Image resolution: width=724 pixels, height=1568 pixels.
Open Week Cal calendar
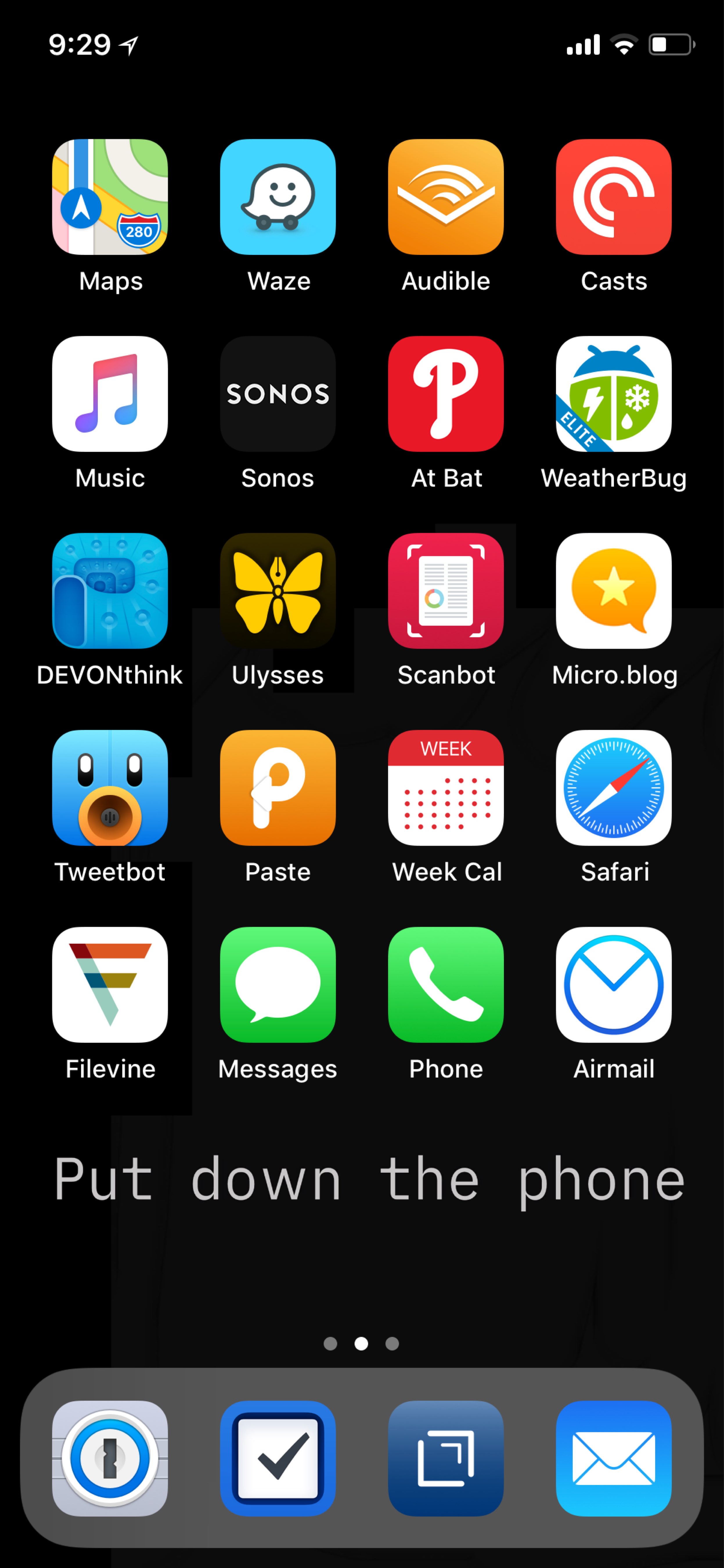(x=446, y=788)
